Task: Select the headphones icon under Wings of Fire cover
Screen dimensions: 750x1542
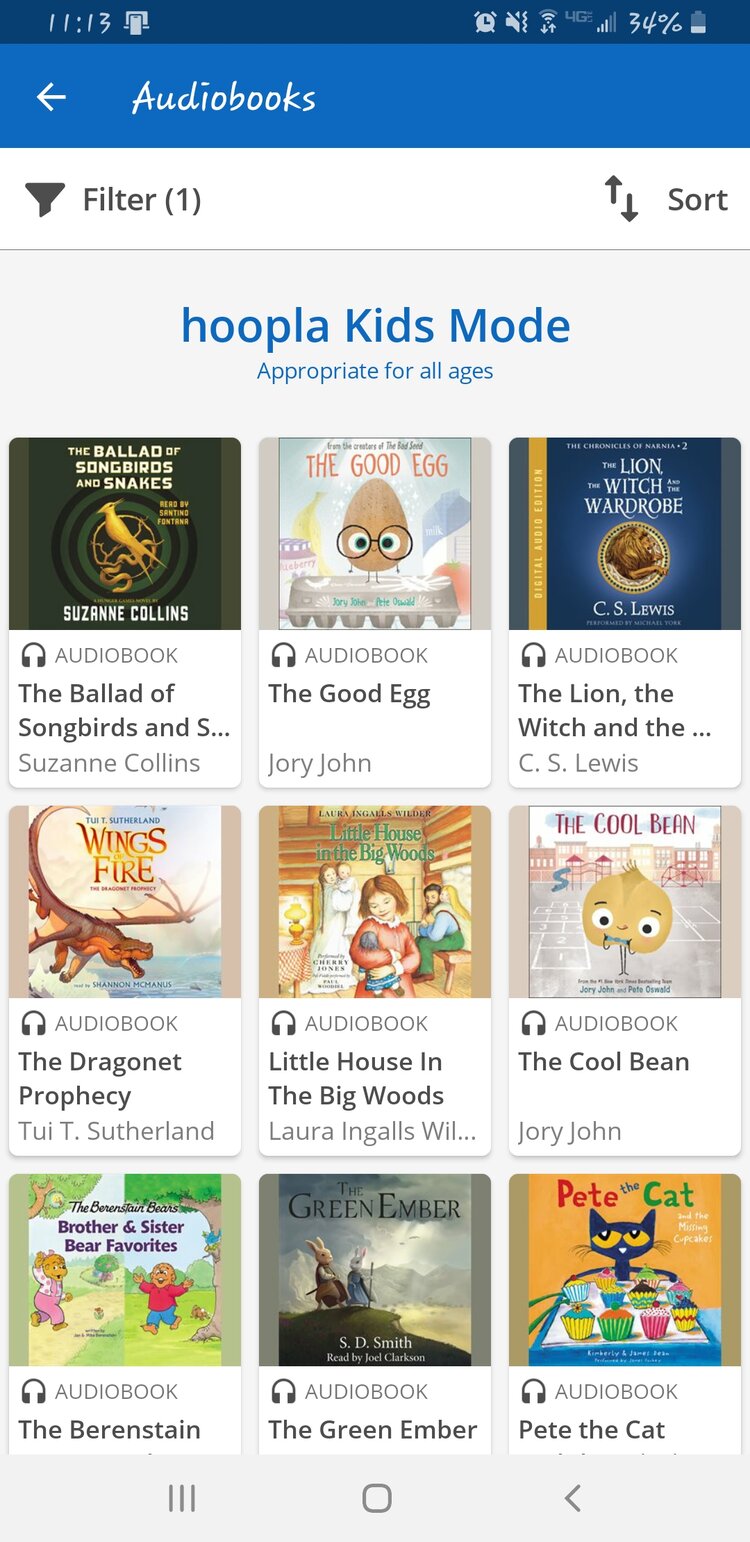Action: tap(35, 1022)
